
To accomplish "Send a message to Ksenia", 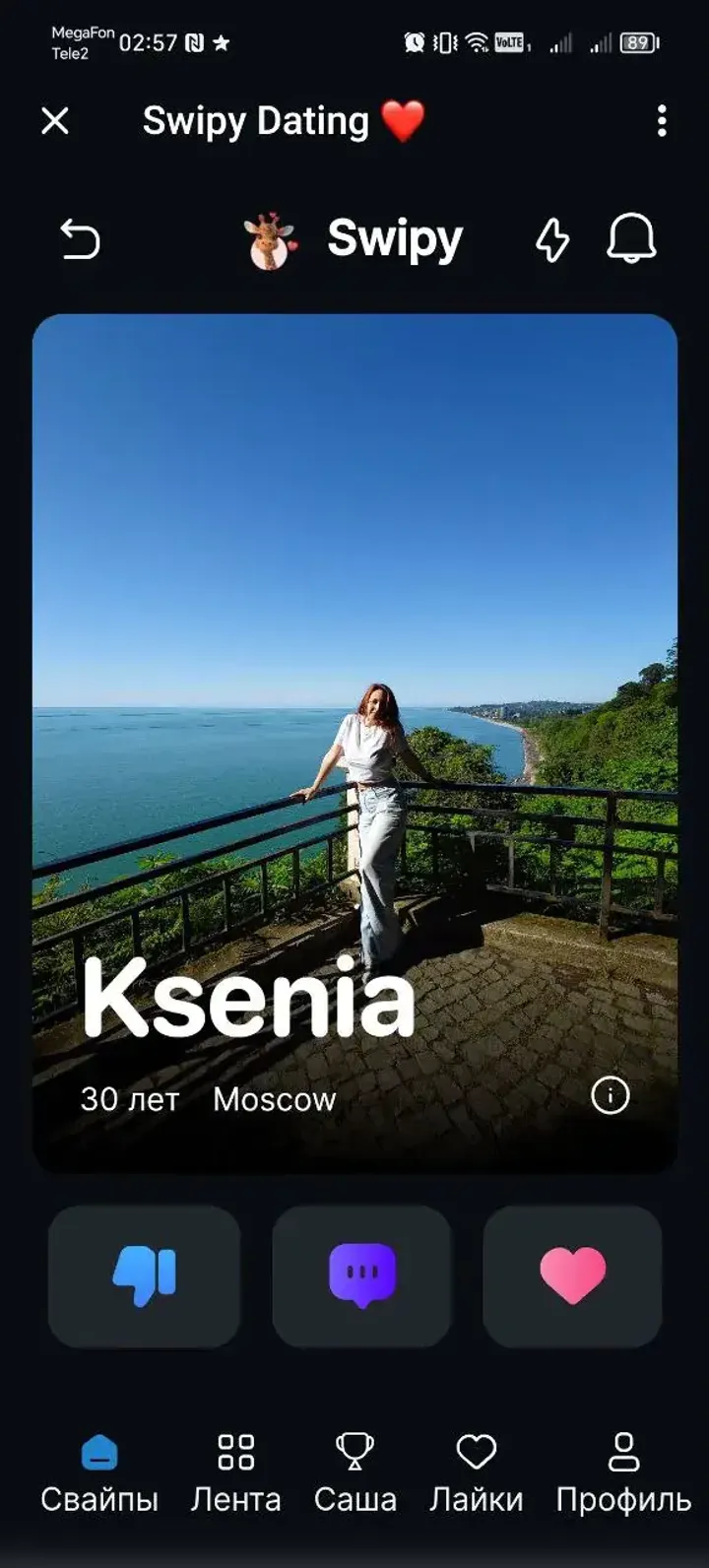I will [361, 1276].
